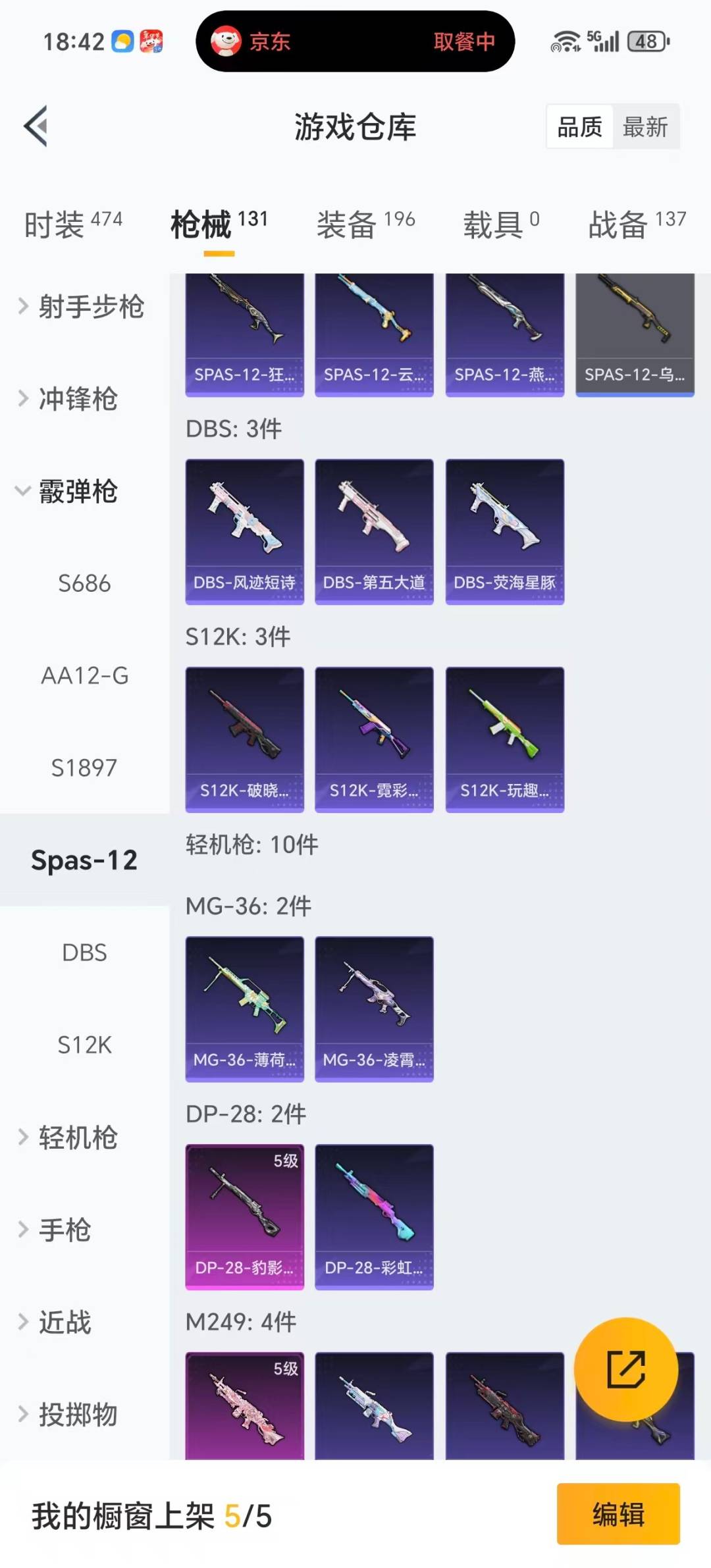Open the DBS-第五大道 skin
The height and width of the screenshot is (1568, 711).
[374, 531]
